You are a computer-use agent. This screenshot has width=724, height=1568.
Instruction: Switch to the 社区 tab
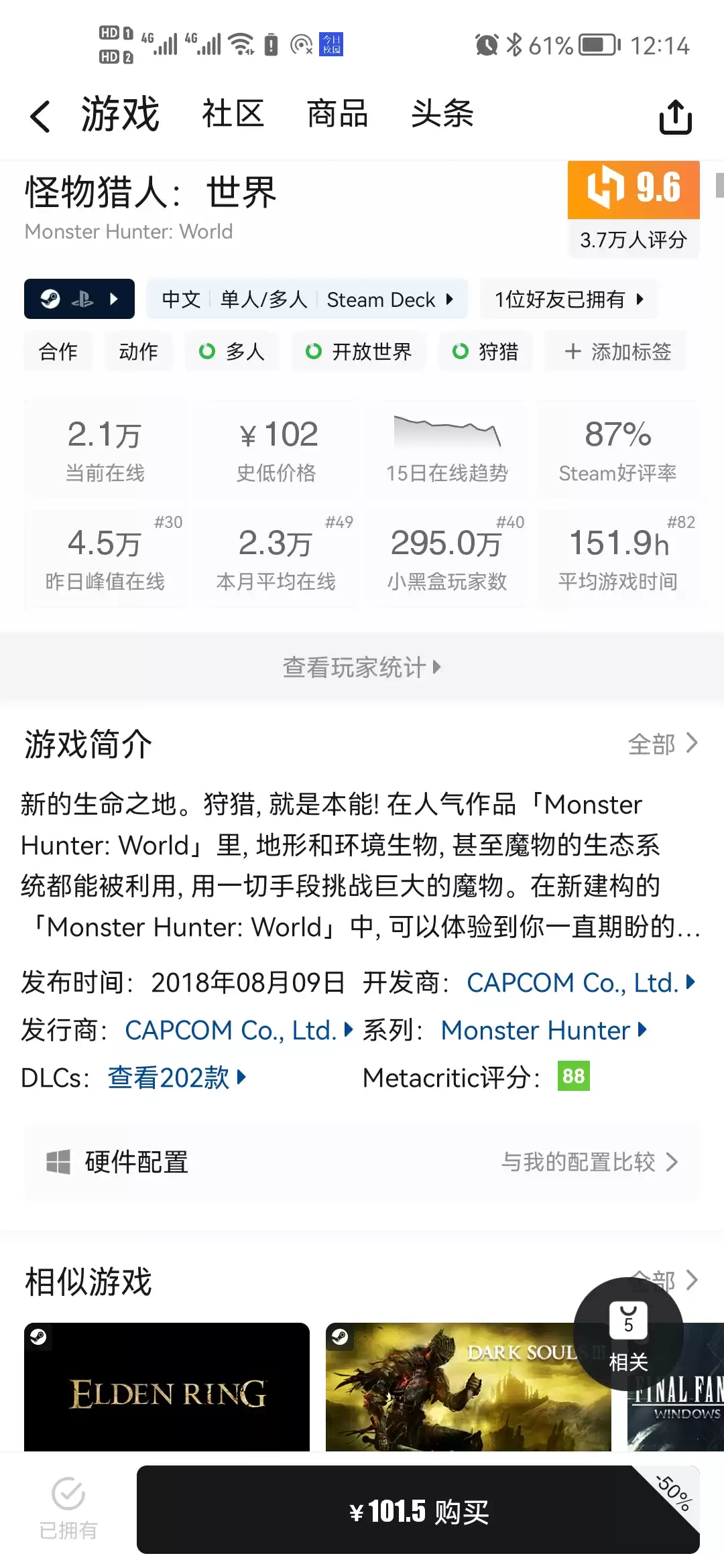233,114
